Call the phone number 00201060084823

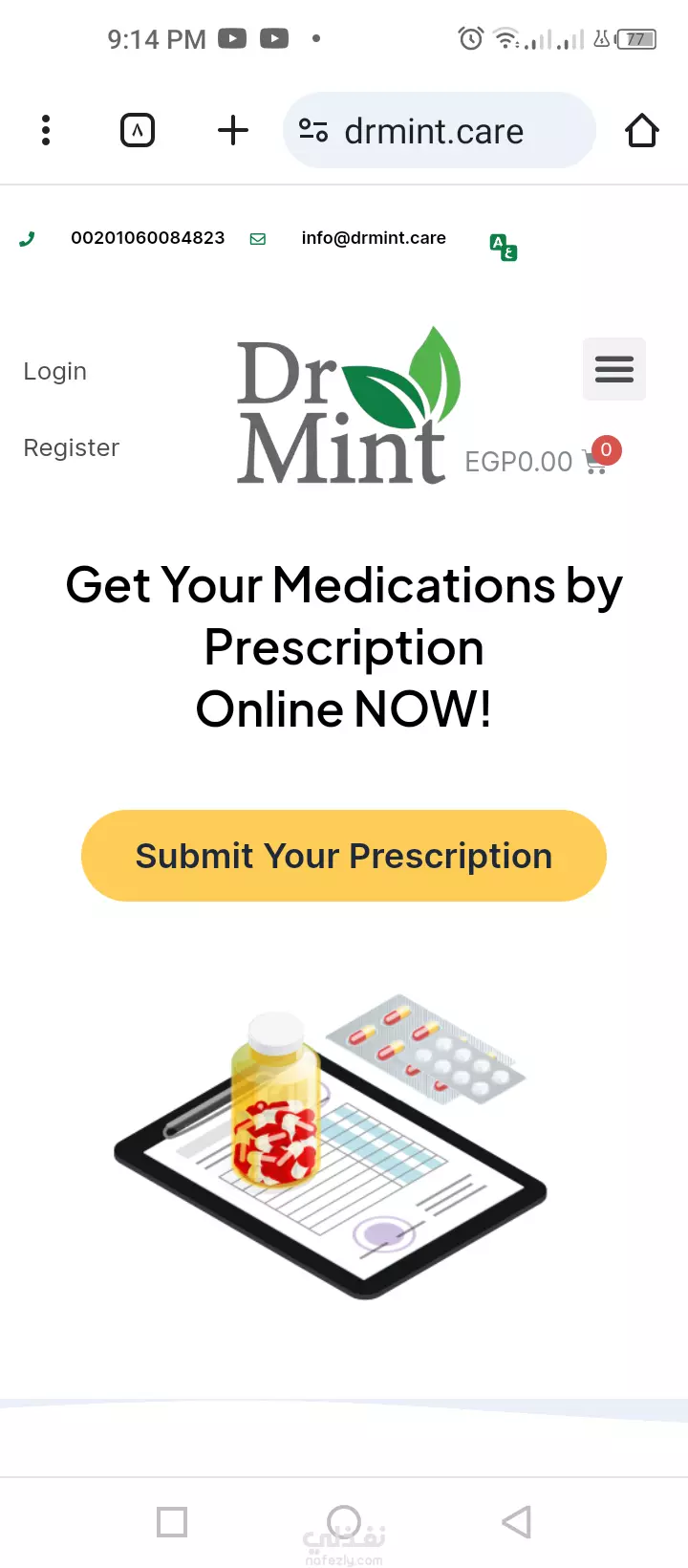click(x=147, y=238)
